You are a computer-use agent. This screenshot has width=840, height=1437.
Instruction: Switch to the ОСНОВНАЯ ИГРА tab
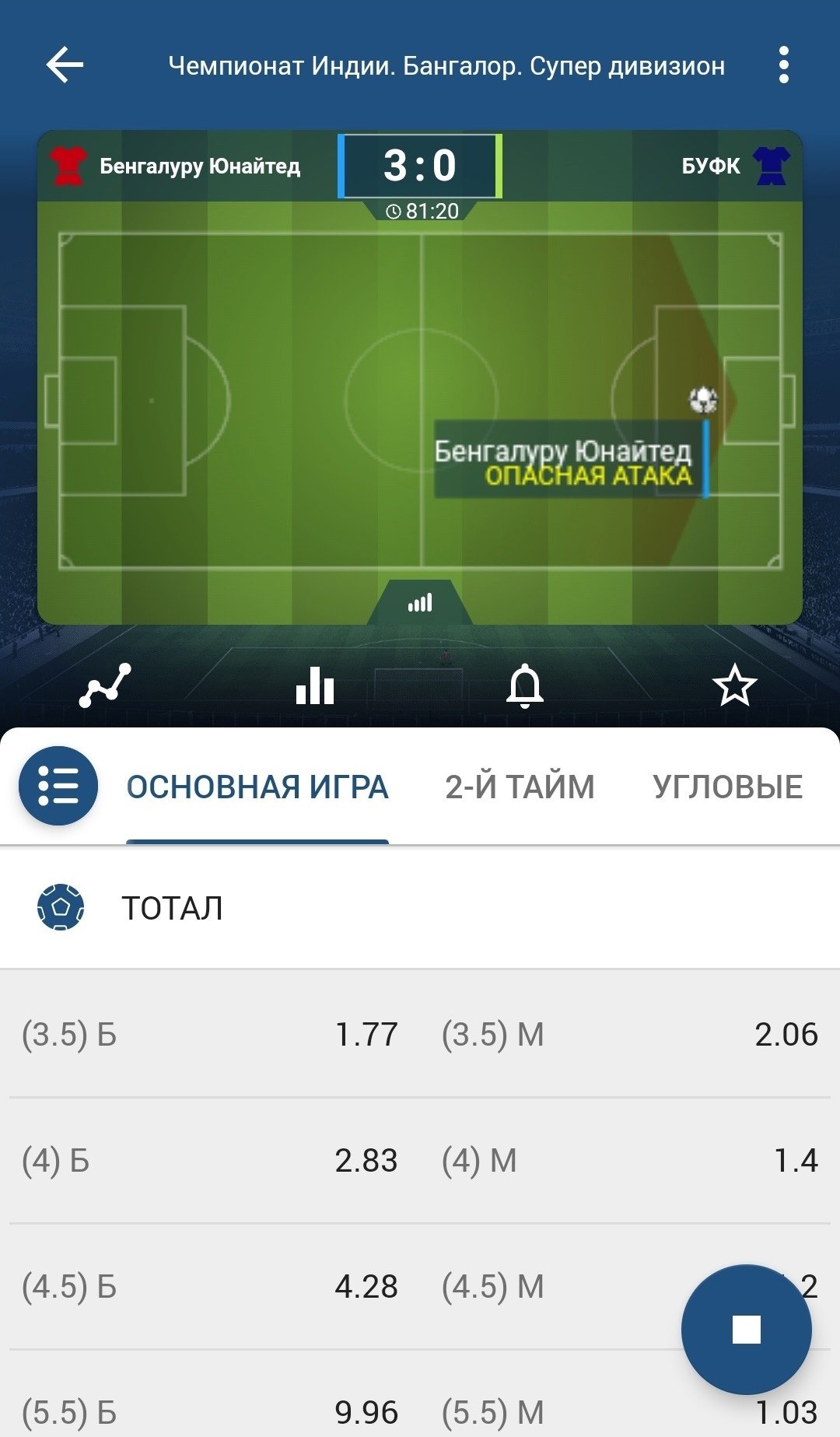pyautogui.click(x=257, y=787)
